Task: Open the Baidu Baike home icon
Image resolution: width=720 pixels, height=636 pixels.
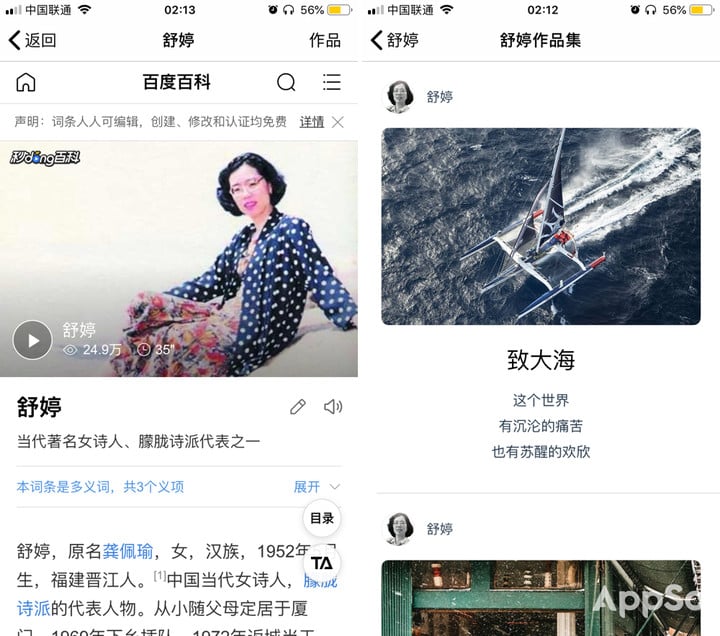Action: 26,82
